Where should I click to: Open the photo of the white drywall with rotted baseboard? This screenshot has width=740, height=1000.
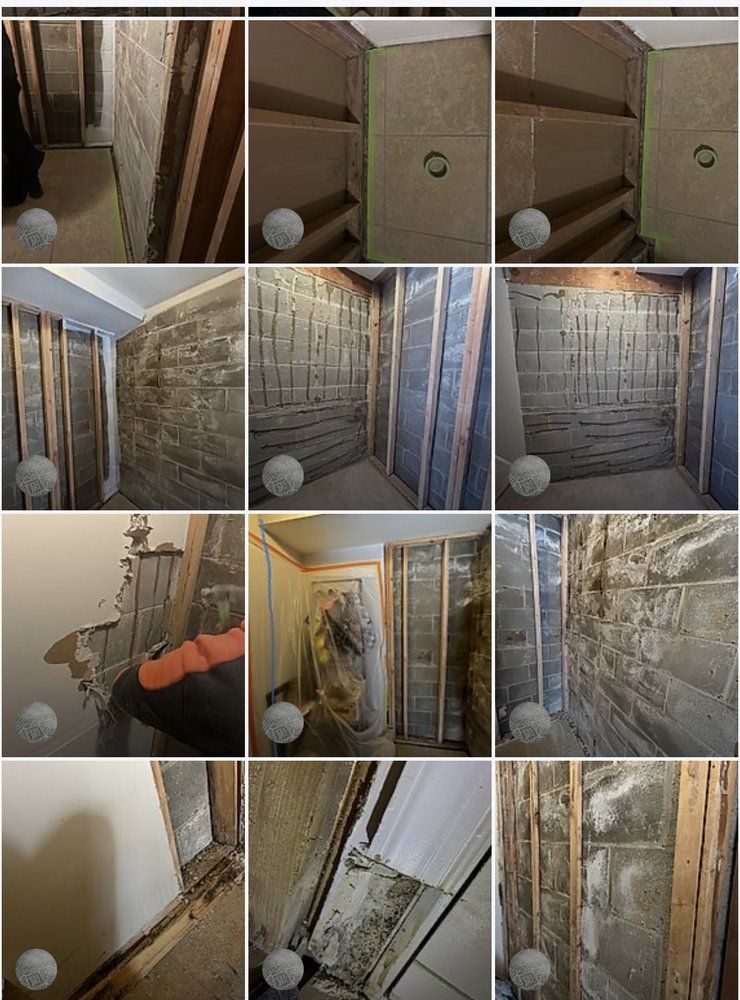point(122,880)
